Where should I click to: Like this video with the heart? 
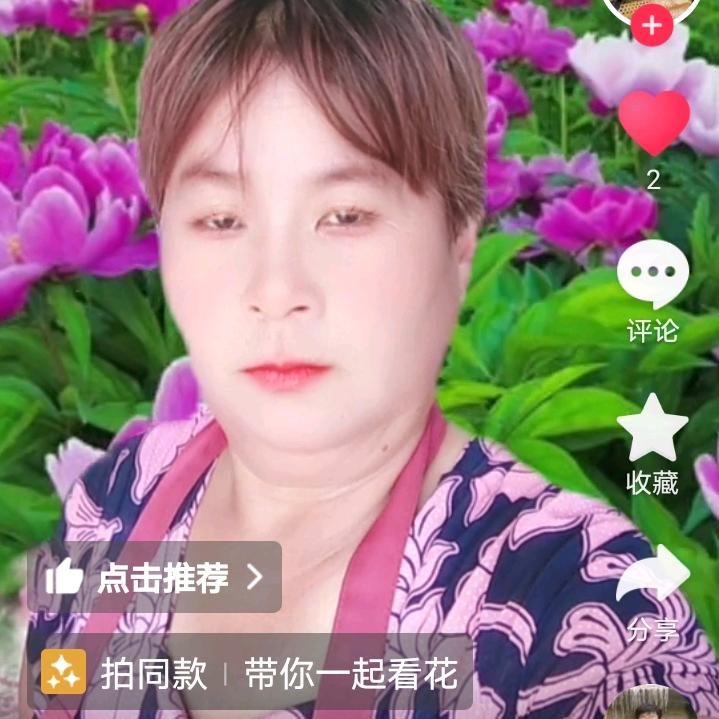(653, 121)
